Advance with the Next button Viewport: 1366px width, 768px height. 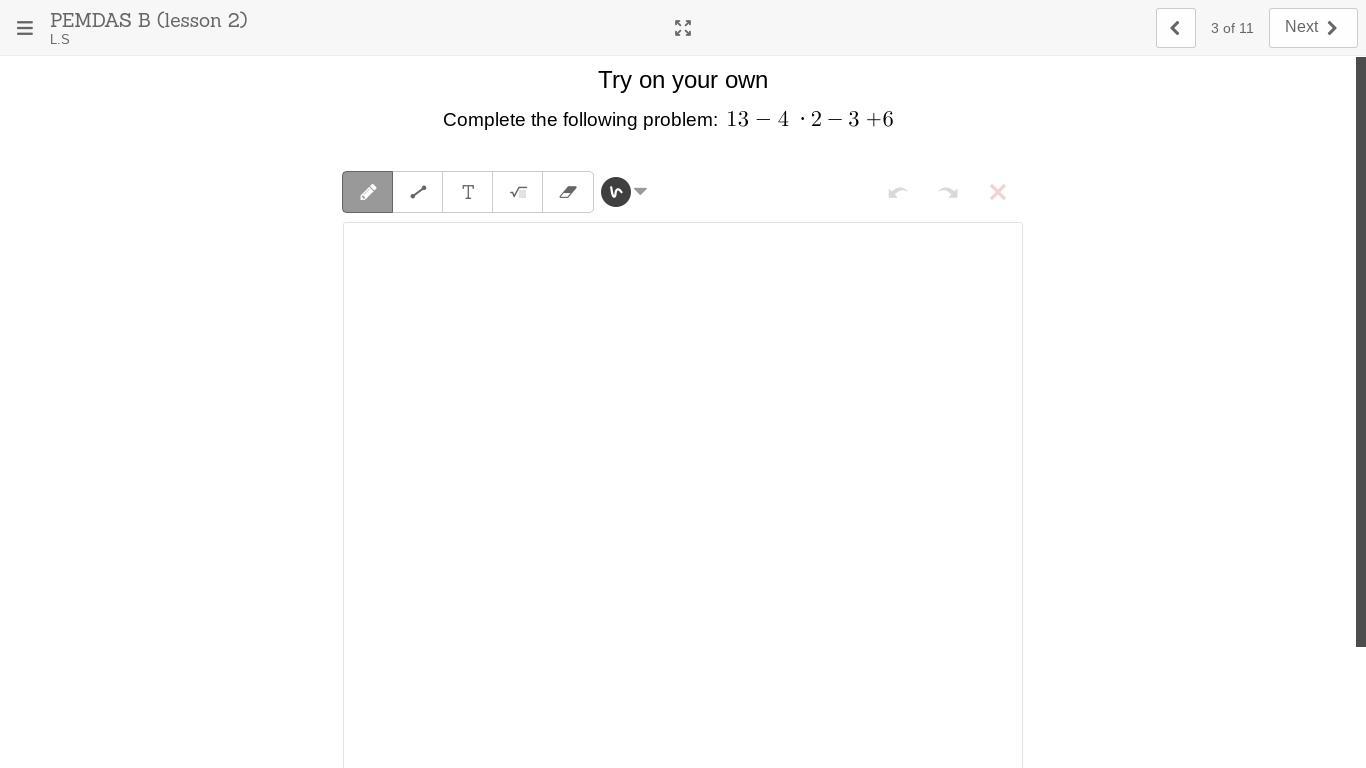click(1313, 28)
